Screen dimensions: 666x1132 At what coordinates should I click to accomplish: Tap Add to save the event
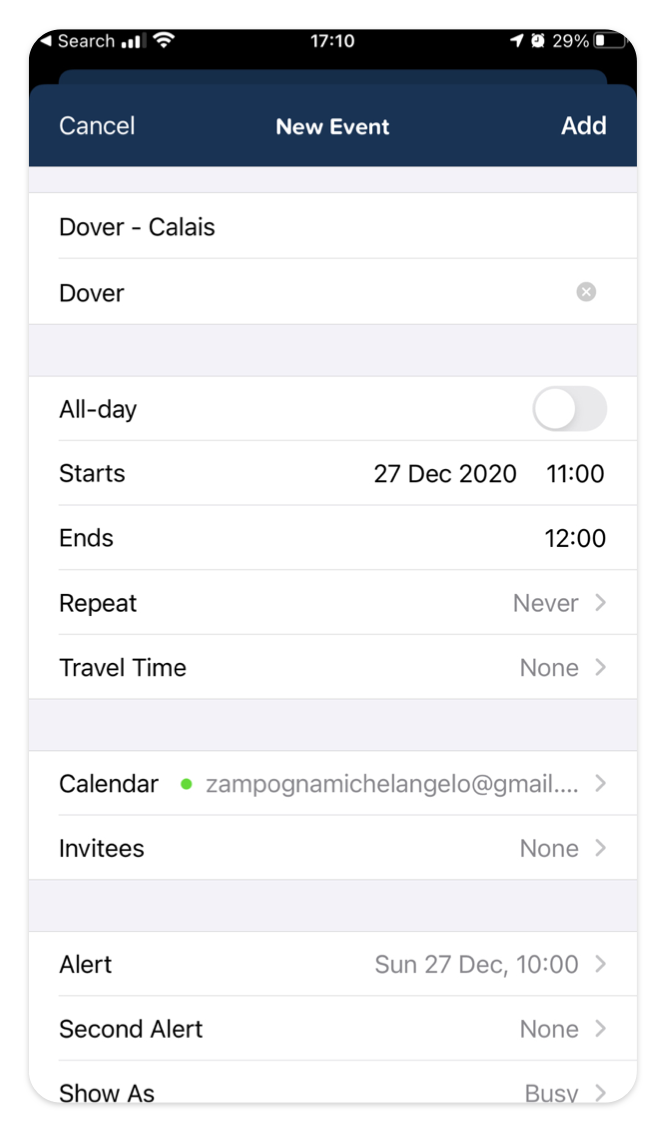(583, 126)
